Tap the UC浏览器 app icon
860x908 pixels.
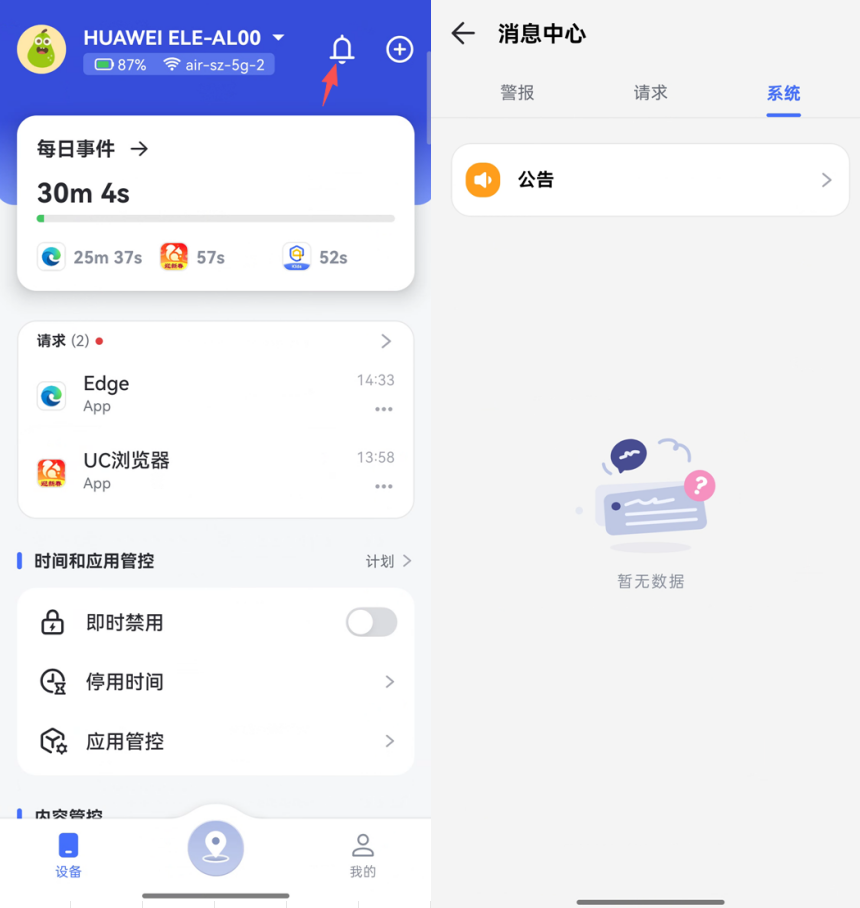tap(51, 470)
